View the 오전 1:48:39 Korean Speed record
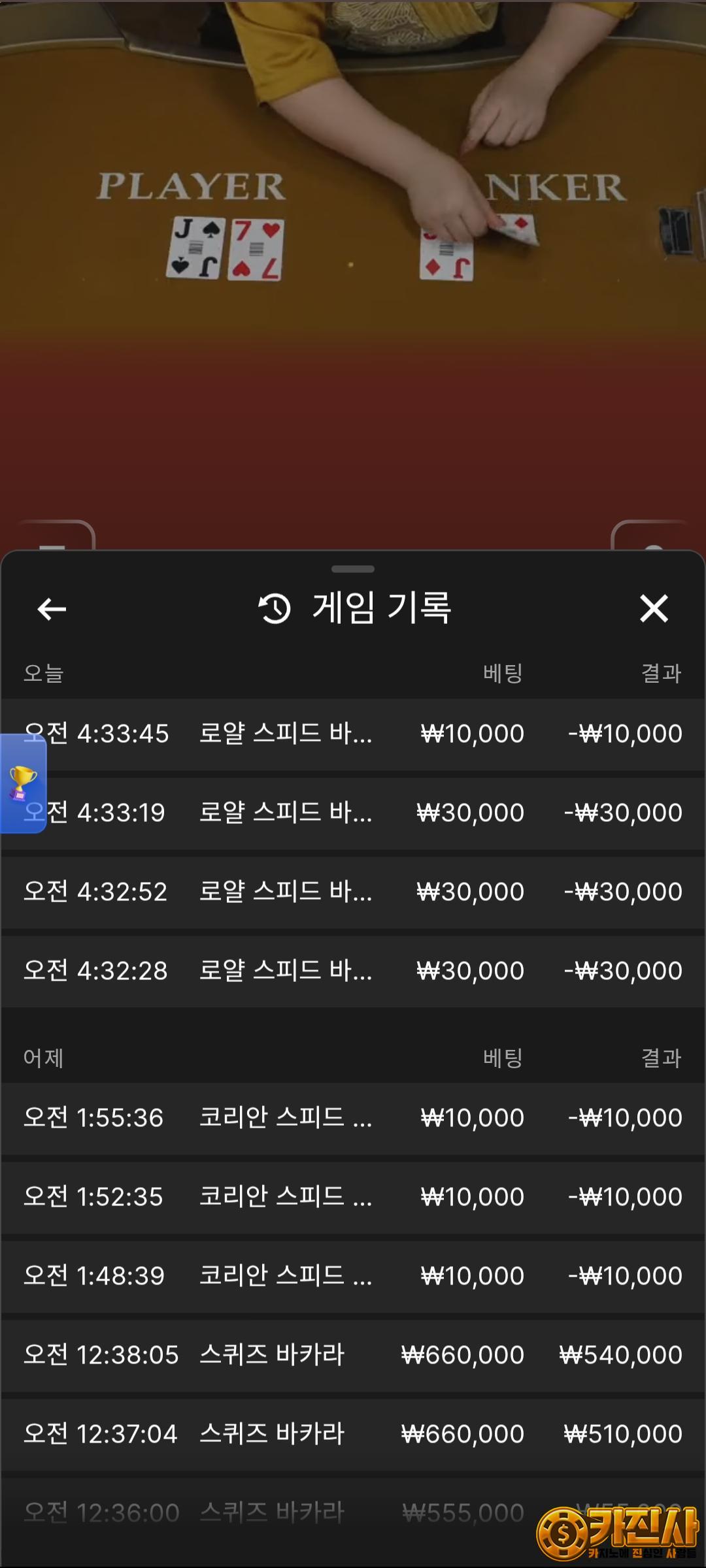The width and height of the screenshot is (706, 1568). coord(353,1276)
